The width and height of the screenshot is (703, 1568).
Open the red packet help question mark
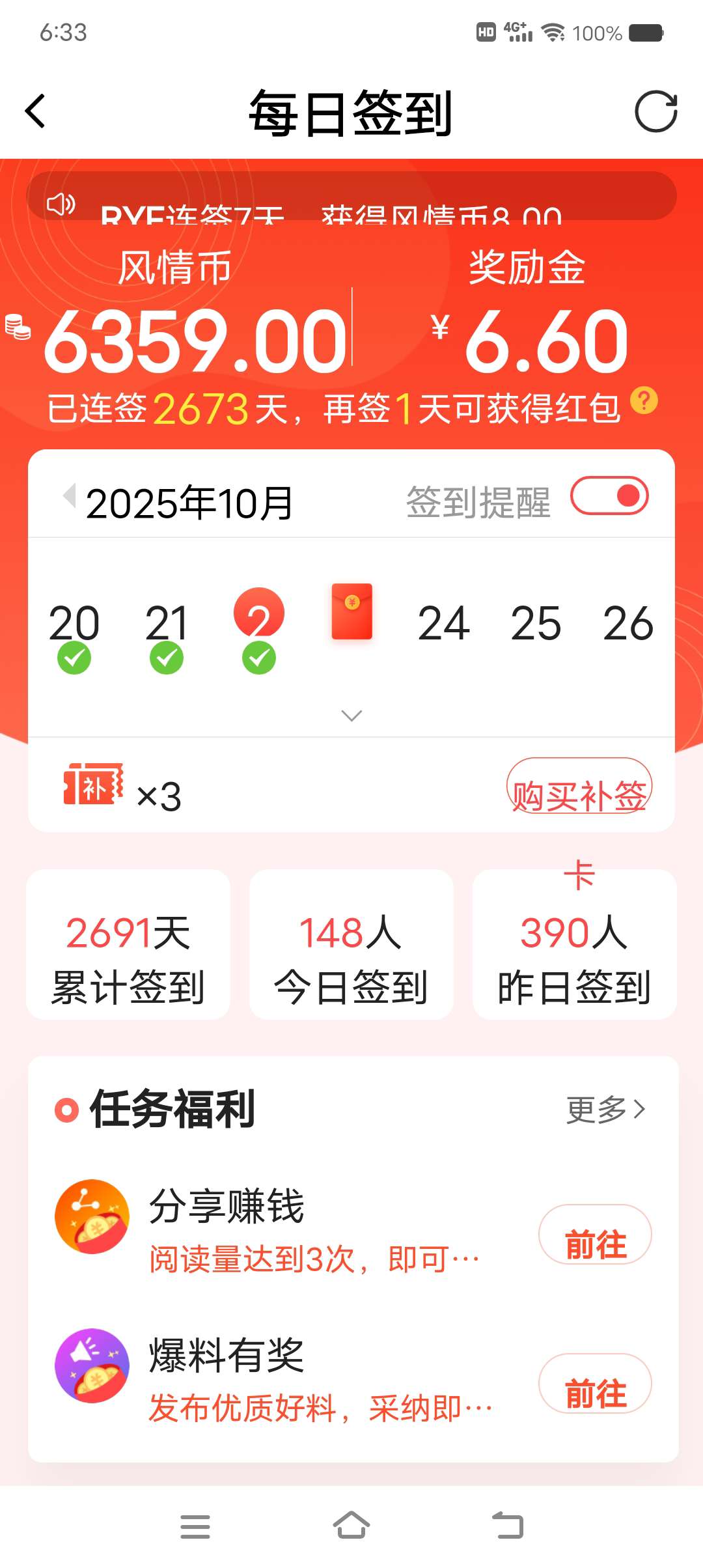coord(644,401)
